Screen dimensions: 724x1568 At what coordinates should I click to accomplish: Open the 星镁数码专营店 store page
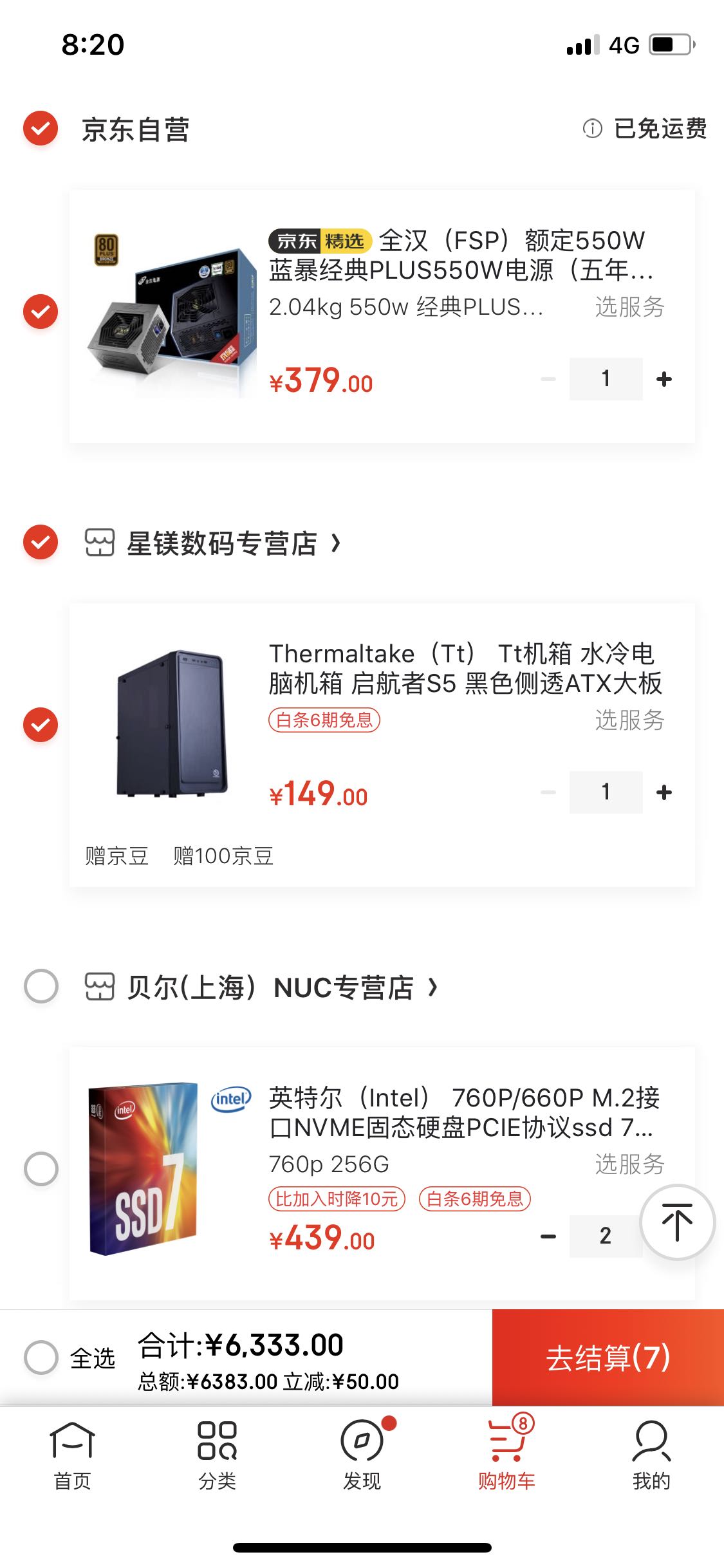pos(222,544)
